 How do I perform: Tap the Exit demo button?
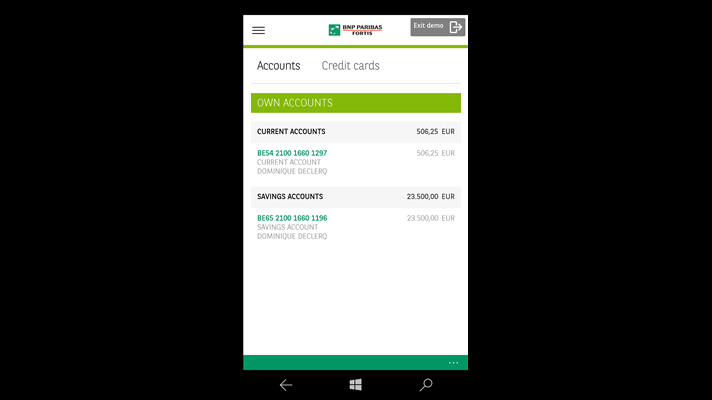tap(438, 27)
